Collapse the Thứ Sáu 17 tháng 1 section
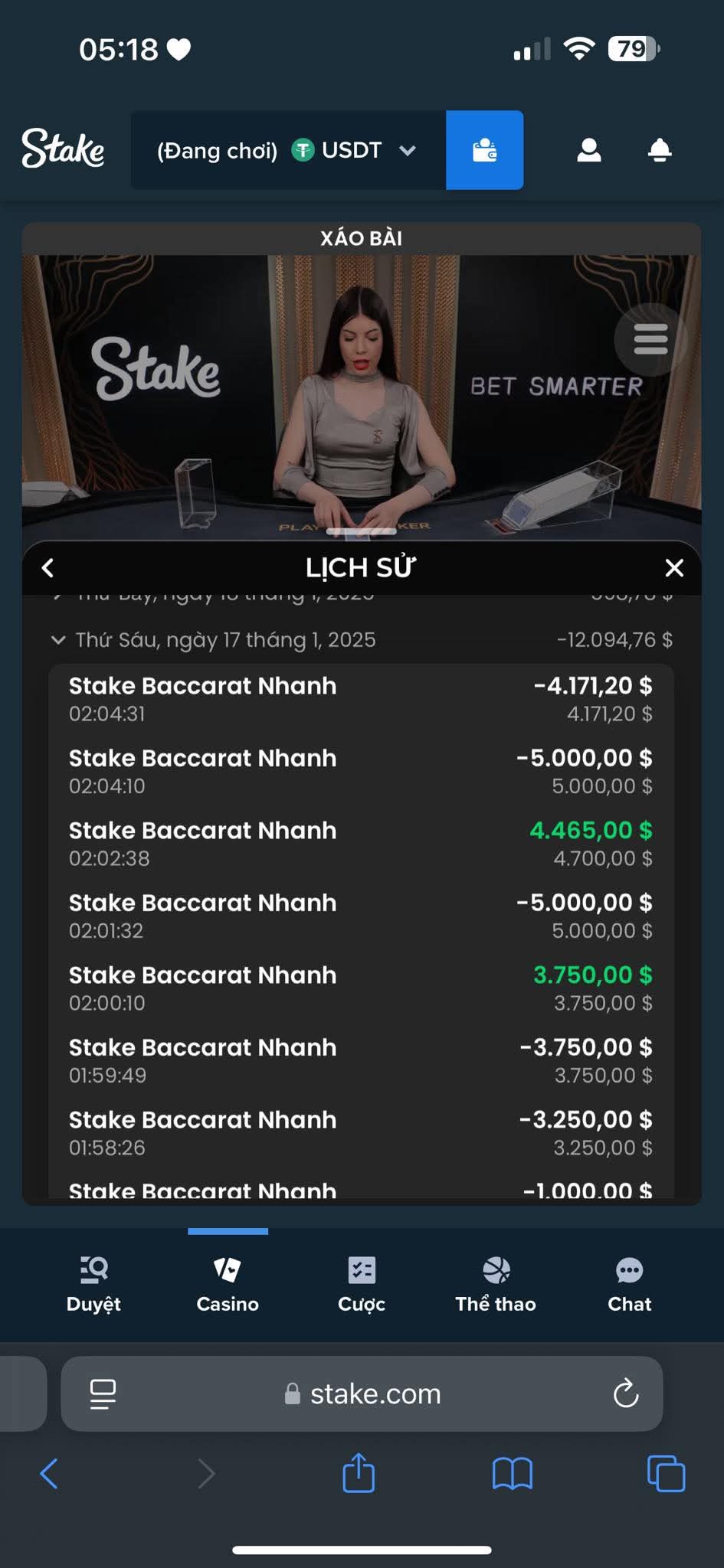 coord(58,640)
